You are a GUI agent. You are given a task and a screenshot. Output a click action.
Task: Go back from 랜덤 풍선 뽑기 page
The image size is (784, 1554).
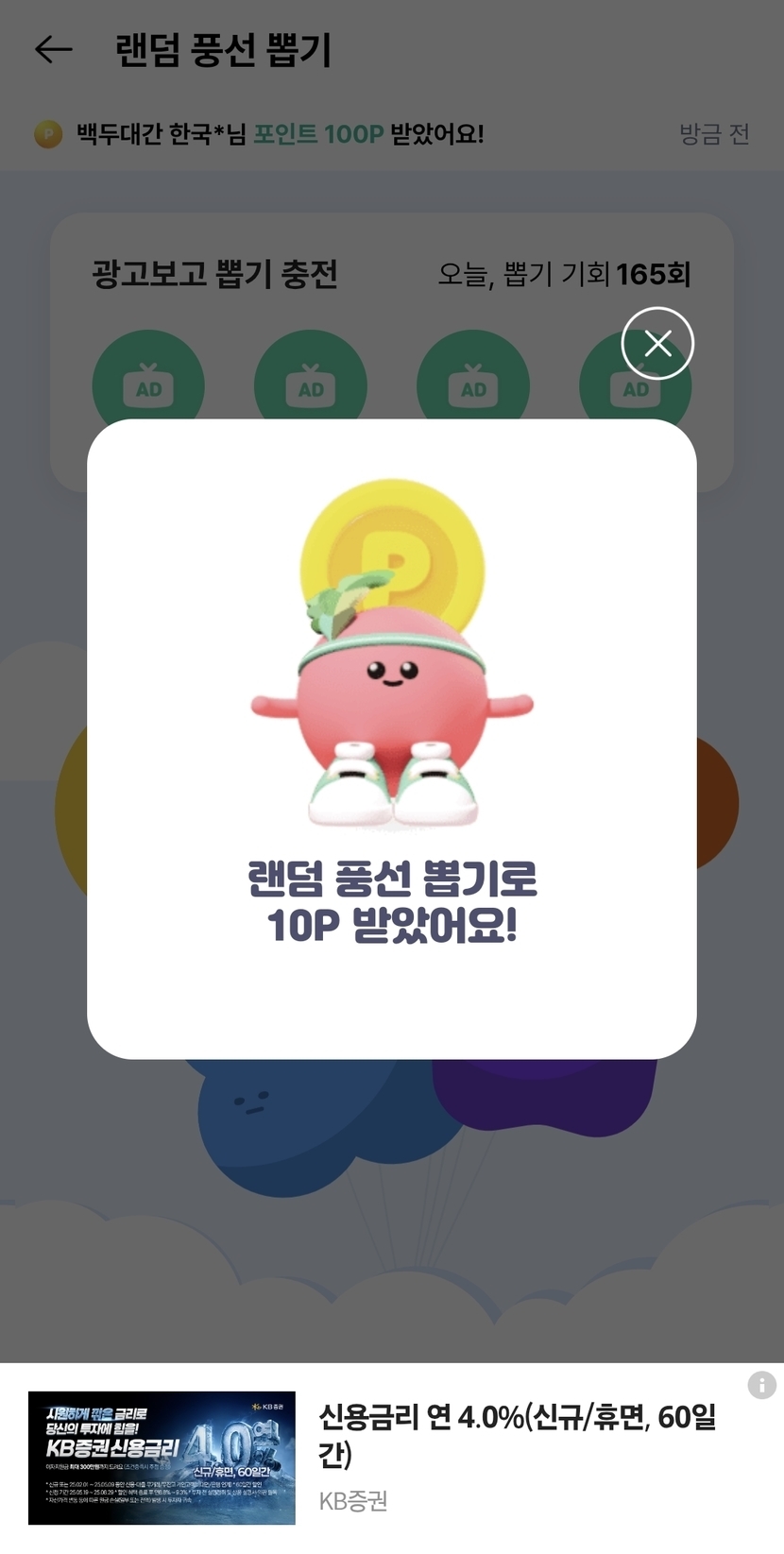[x=53, y=49]
